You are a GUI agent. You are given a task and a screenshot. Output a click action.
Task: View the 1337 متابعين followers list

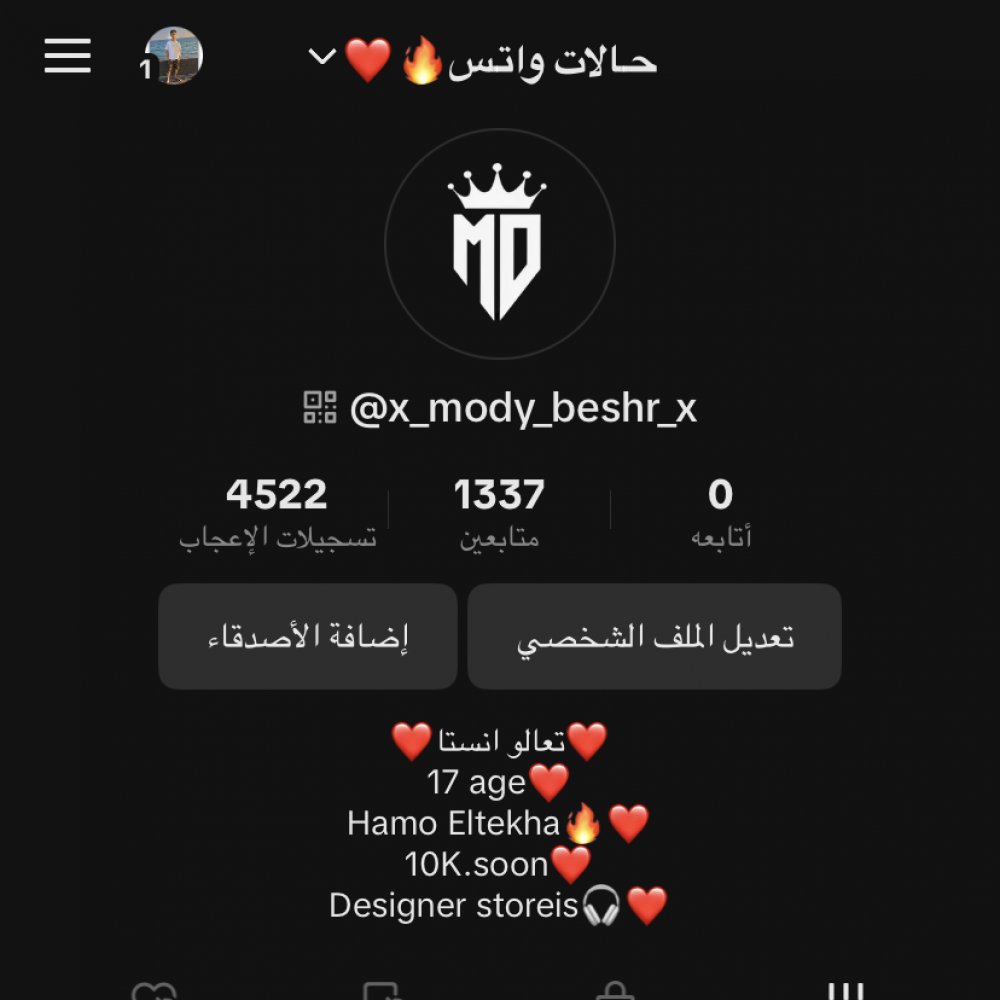[499, 513]
